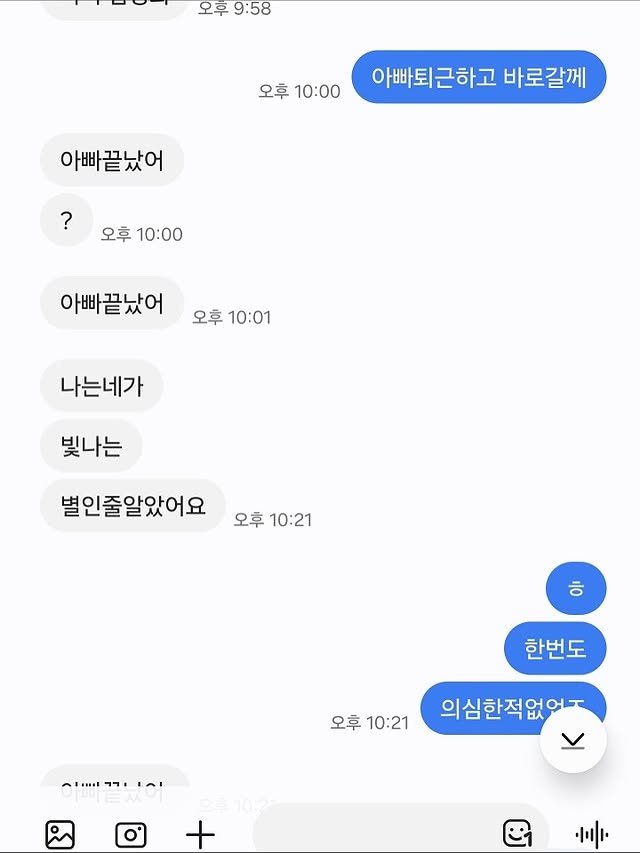Start a voice message recording
The width and height of the screenshot is (640, 853).
click(x=592, y=833)
